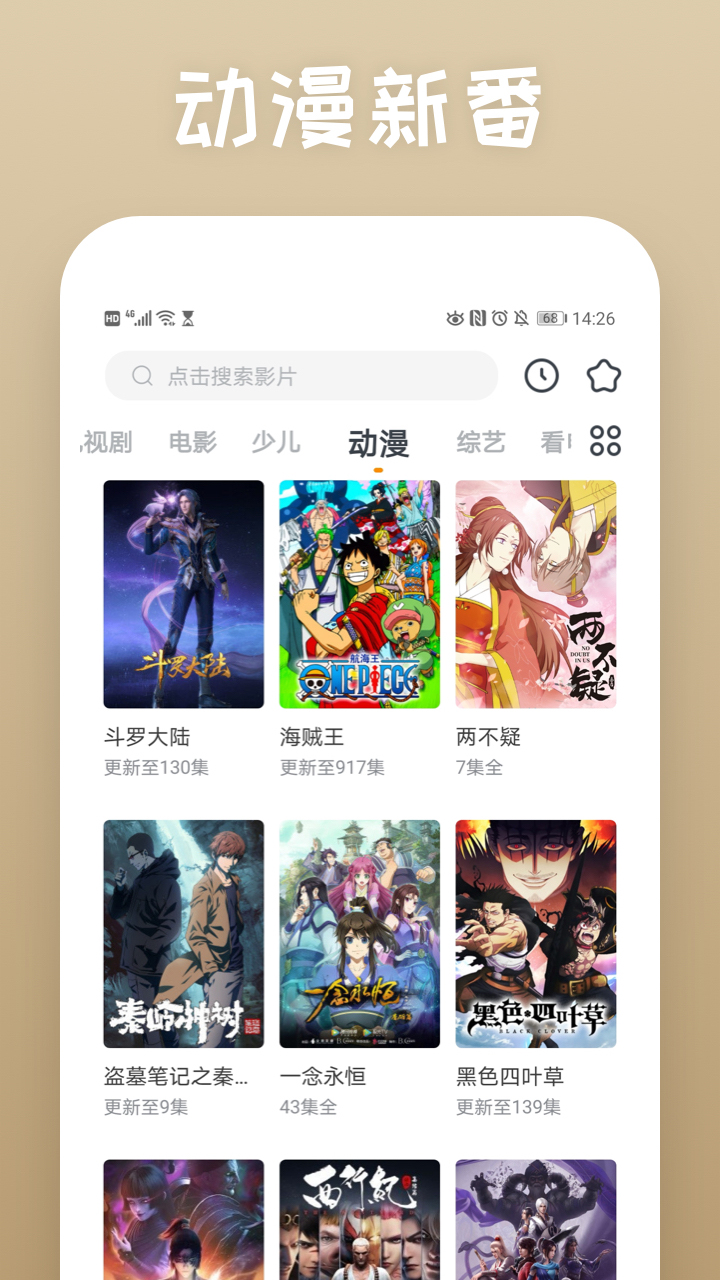Viewport: 720px width, 1280px height.
Task: Open the 两不疑 poster
Action: pos(536,594)
